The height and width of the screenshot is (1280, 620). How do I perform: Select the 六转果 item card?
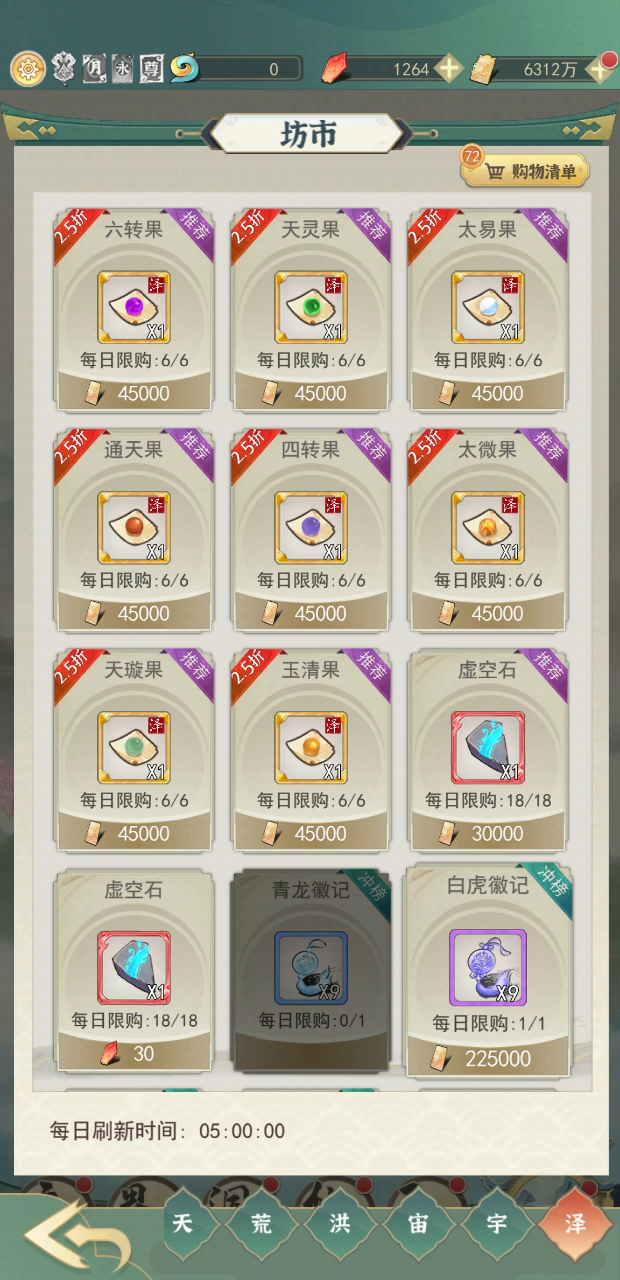tap(134, 310)
